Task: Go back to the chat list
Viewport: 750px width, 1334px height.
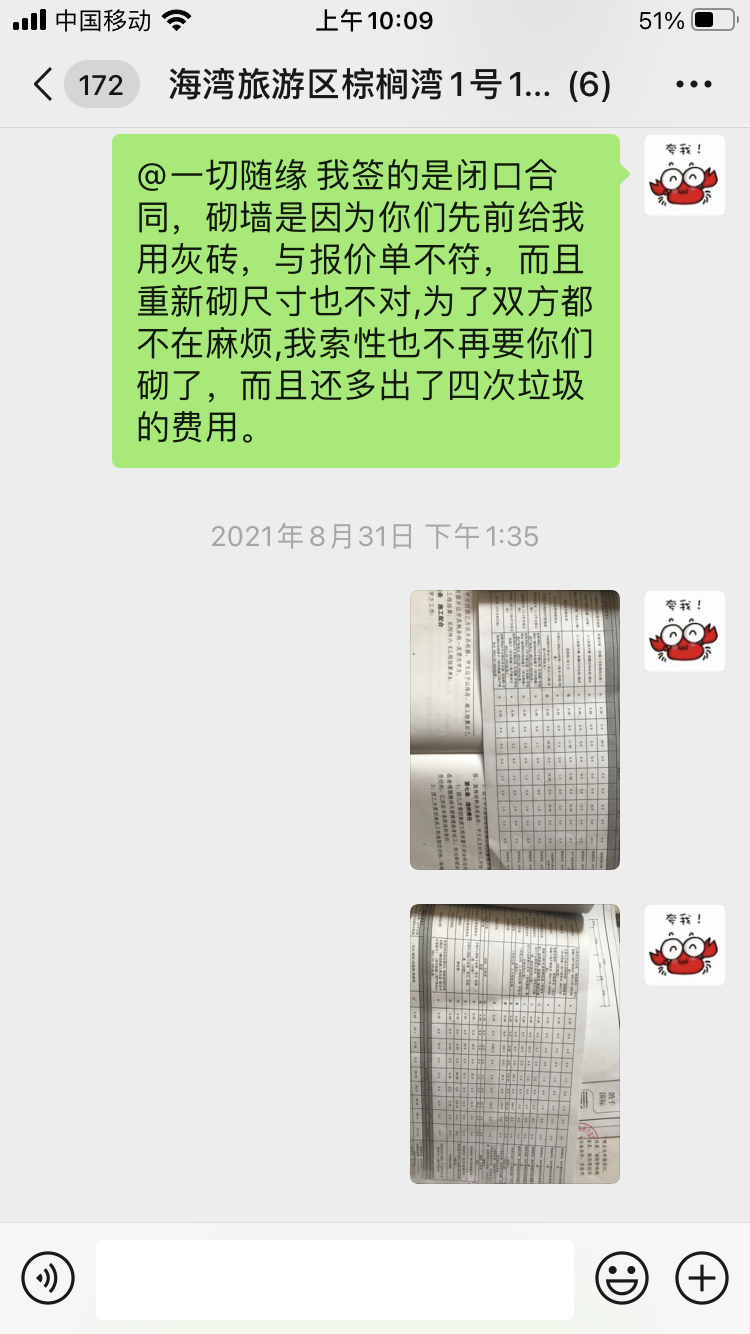Action: click(x=42, y=85)
